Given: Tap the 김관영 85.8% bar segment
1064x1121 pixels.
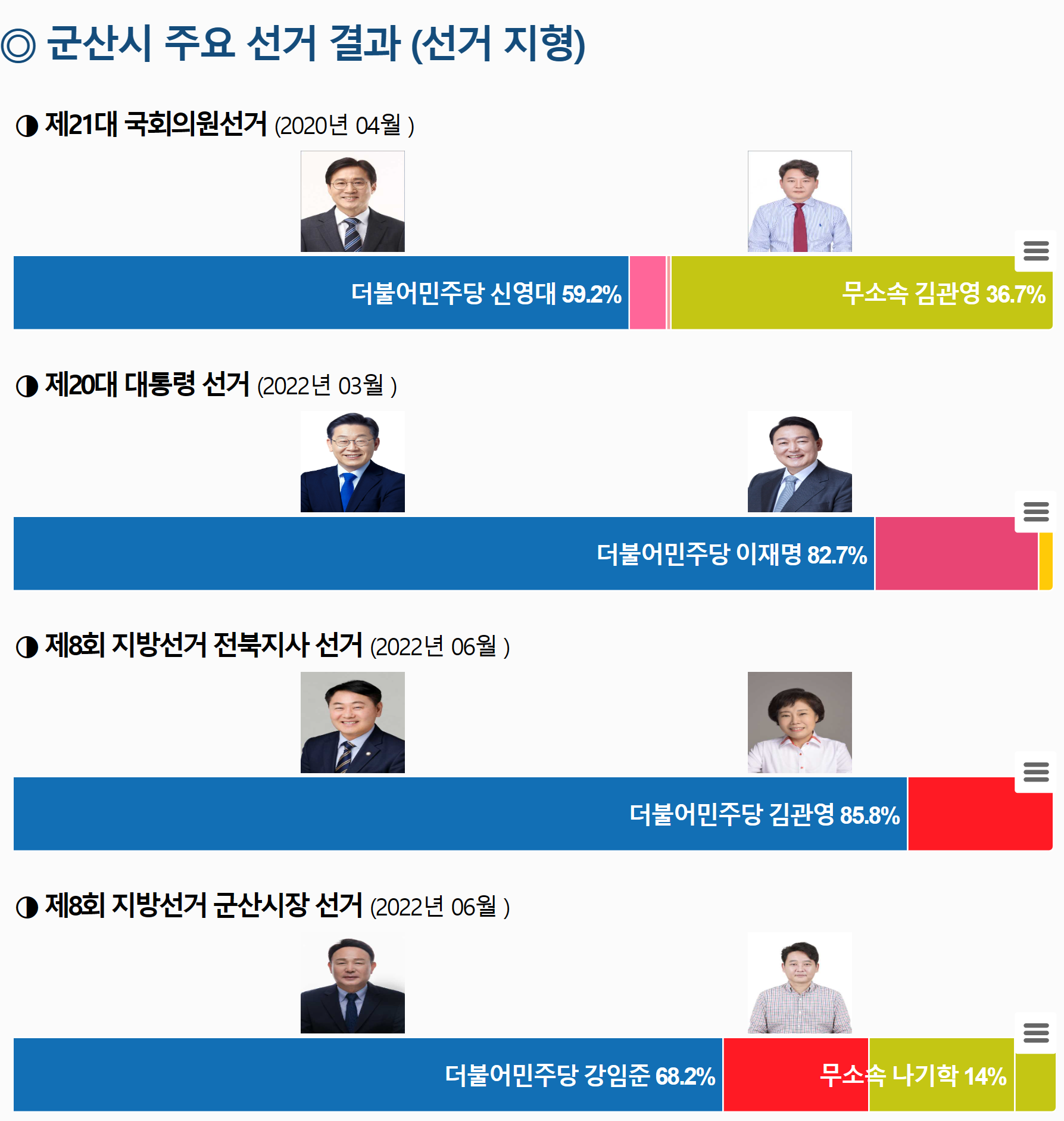Looking at the screenshot, I should point(460,814).
